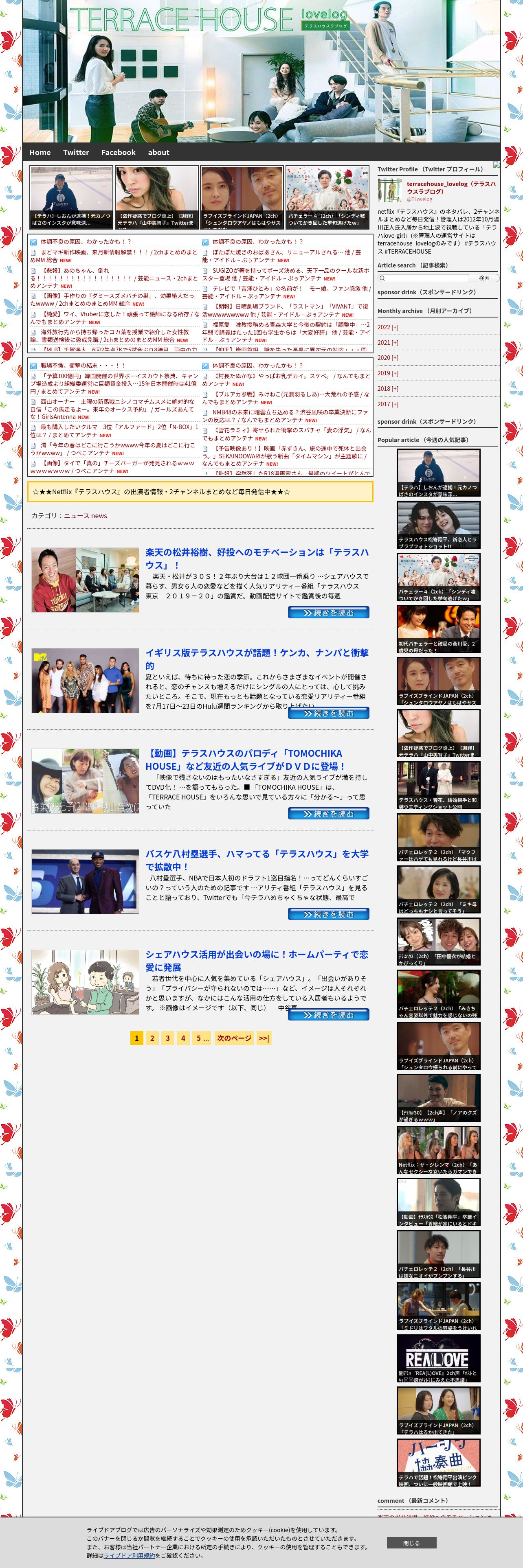
Task: Go to page 2
Action: 152,1038
